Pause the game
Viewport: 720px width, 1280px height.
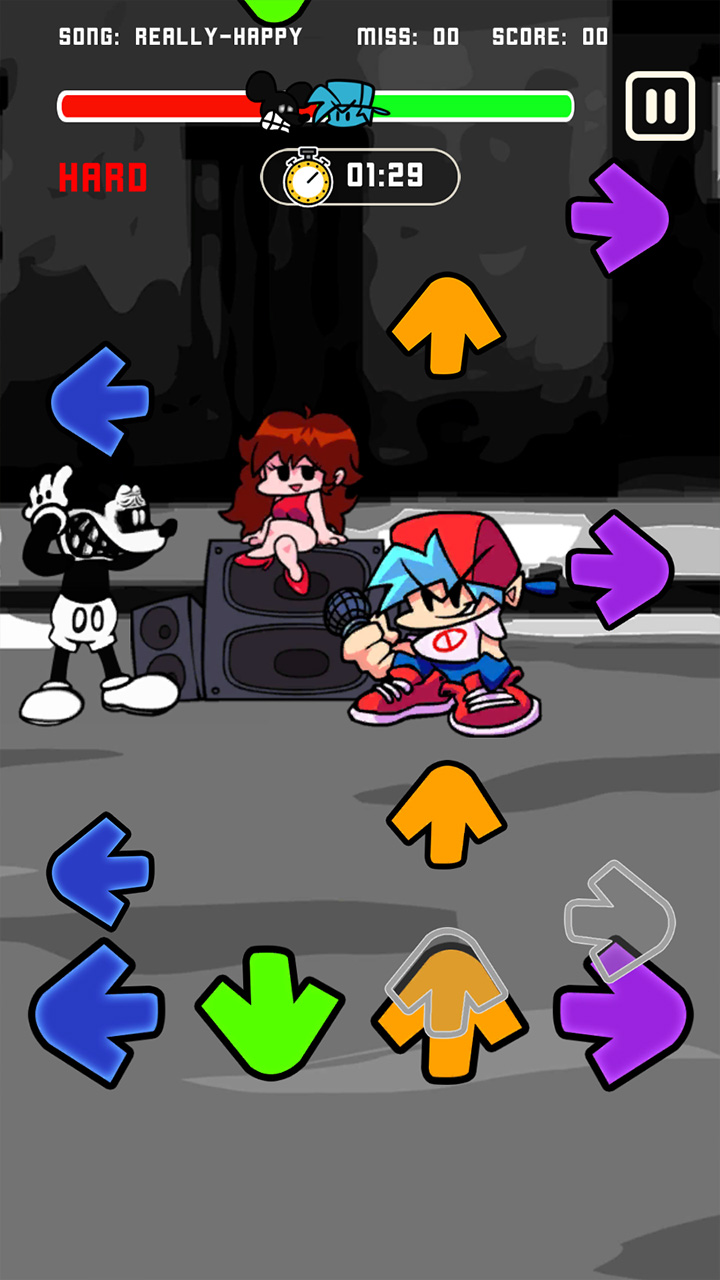[x=660, y=106]
